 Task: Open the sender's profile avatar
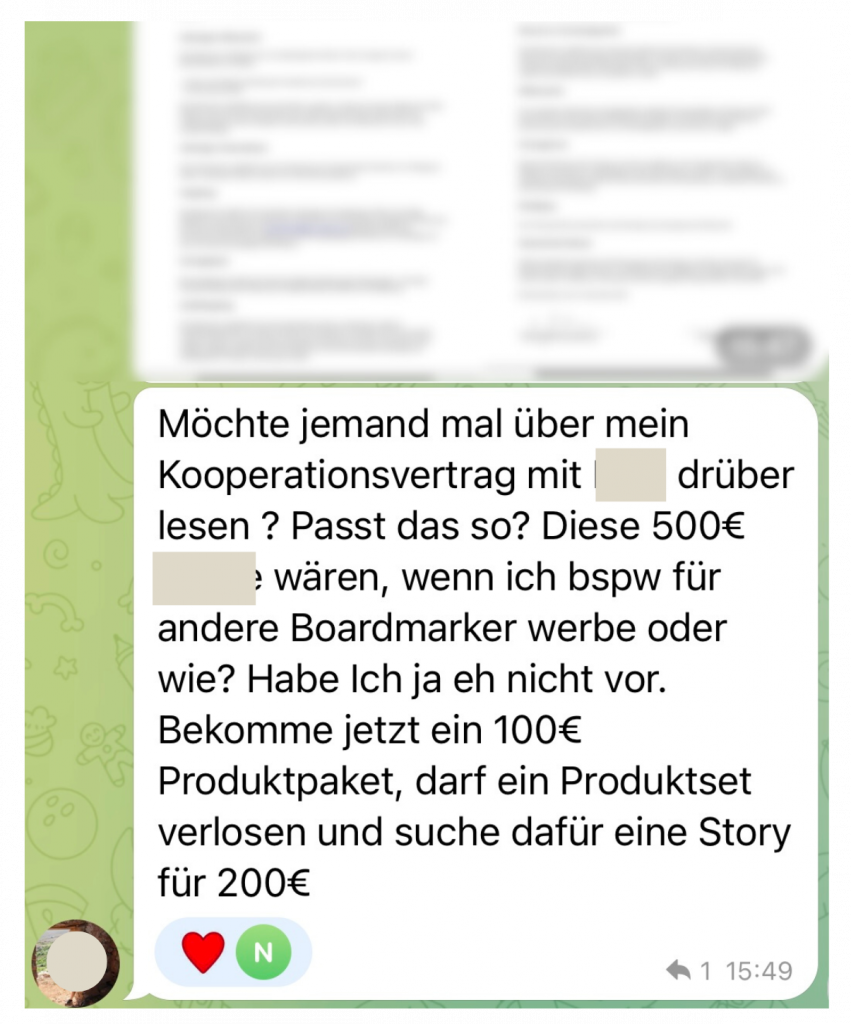tap(76, 963)
